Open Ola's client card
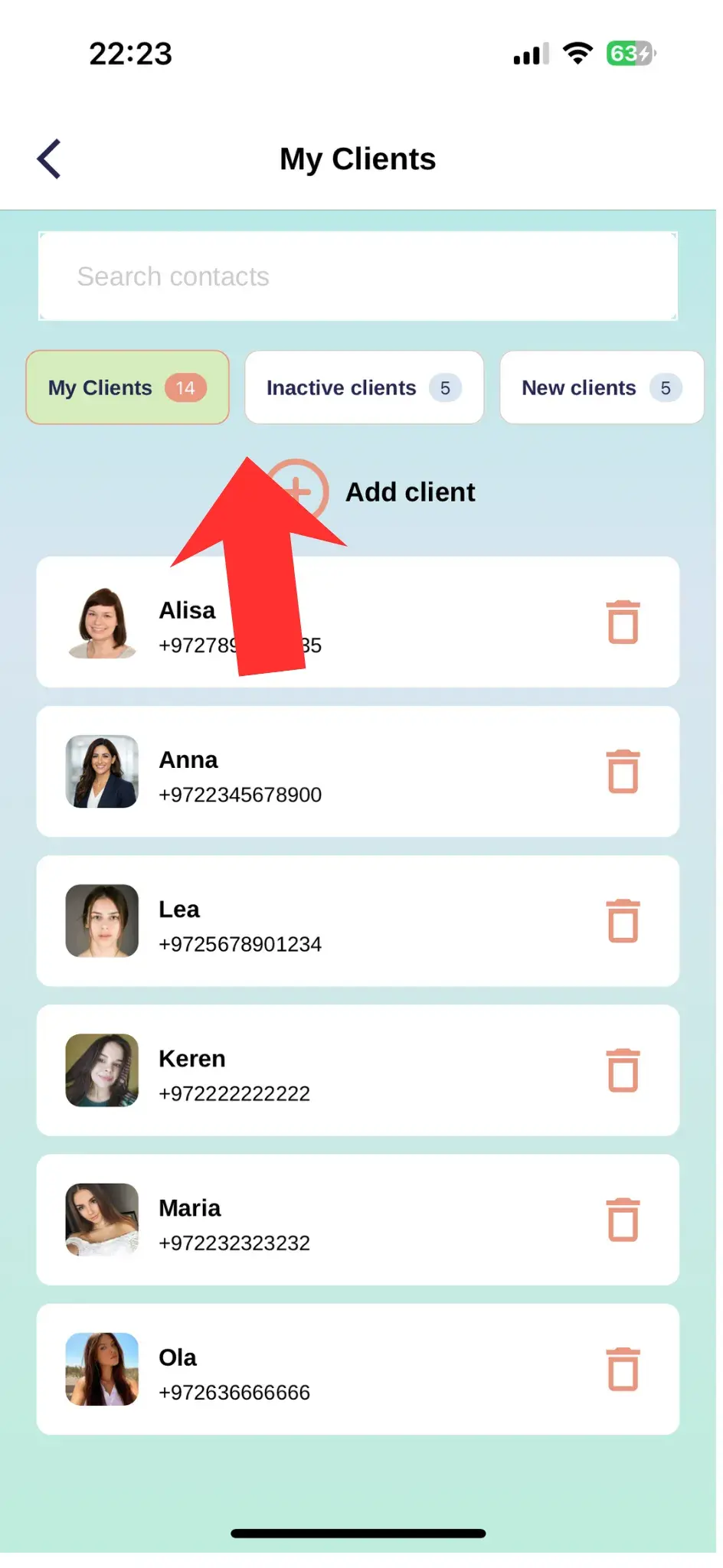The height and width of the screenshot is (1568, 723). click(358, 1369)
